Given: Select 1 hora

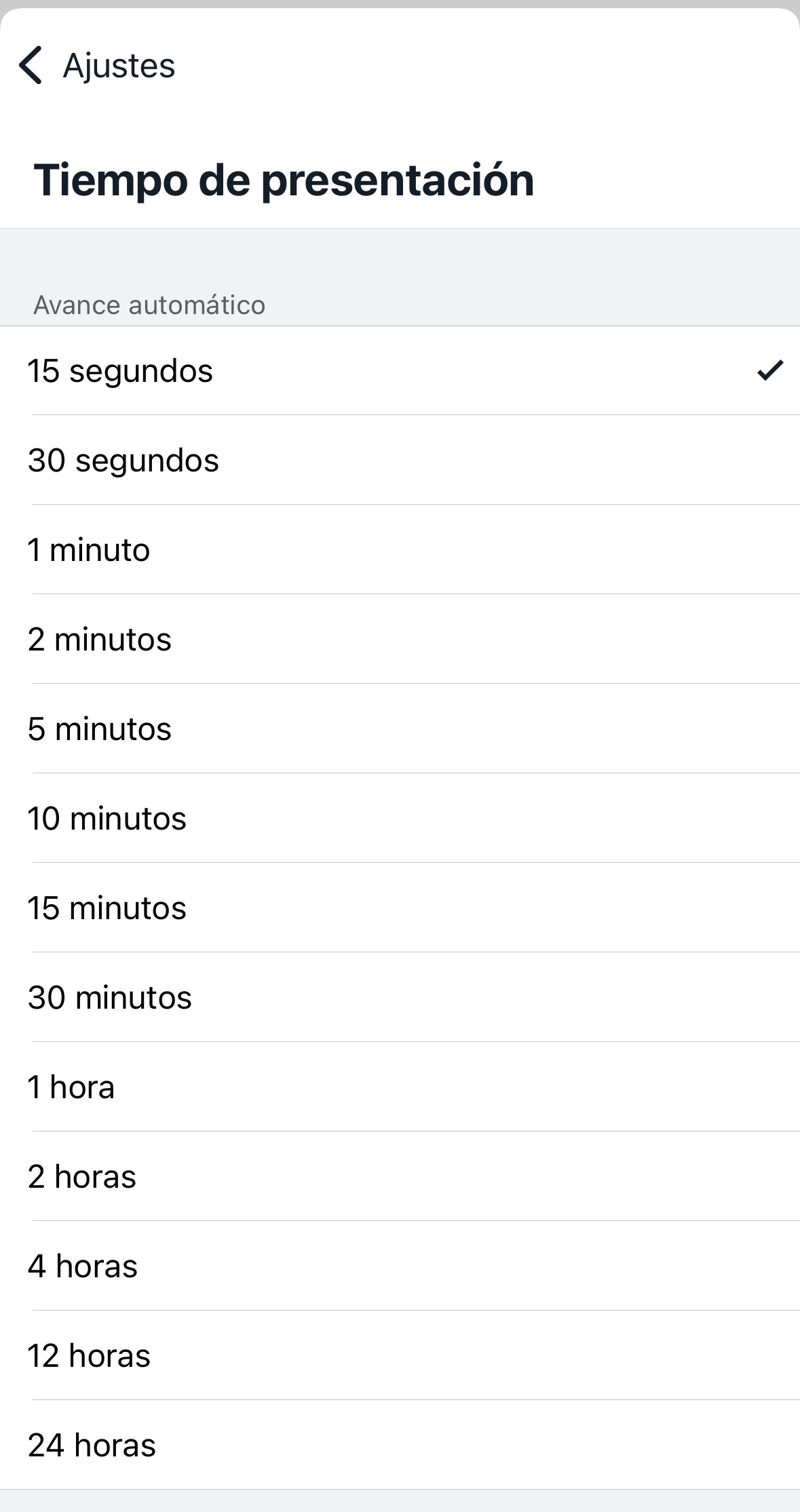Looking at the screenshot, I should coord(400,1087).
